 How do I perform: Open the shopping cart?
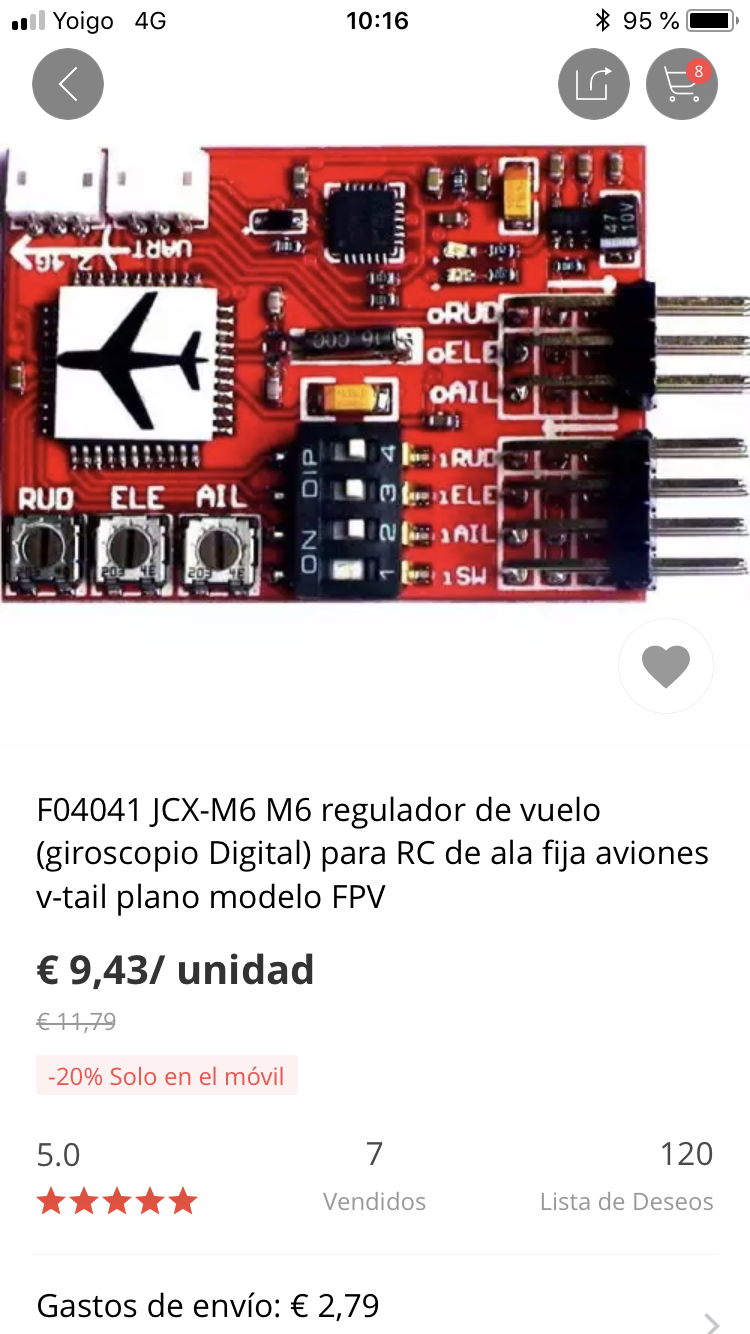click(x=682, y=84)
